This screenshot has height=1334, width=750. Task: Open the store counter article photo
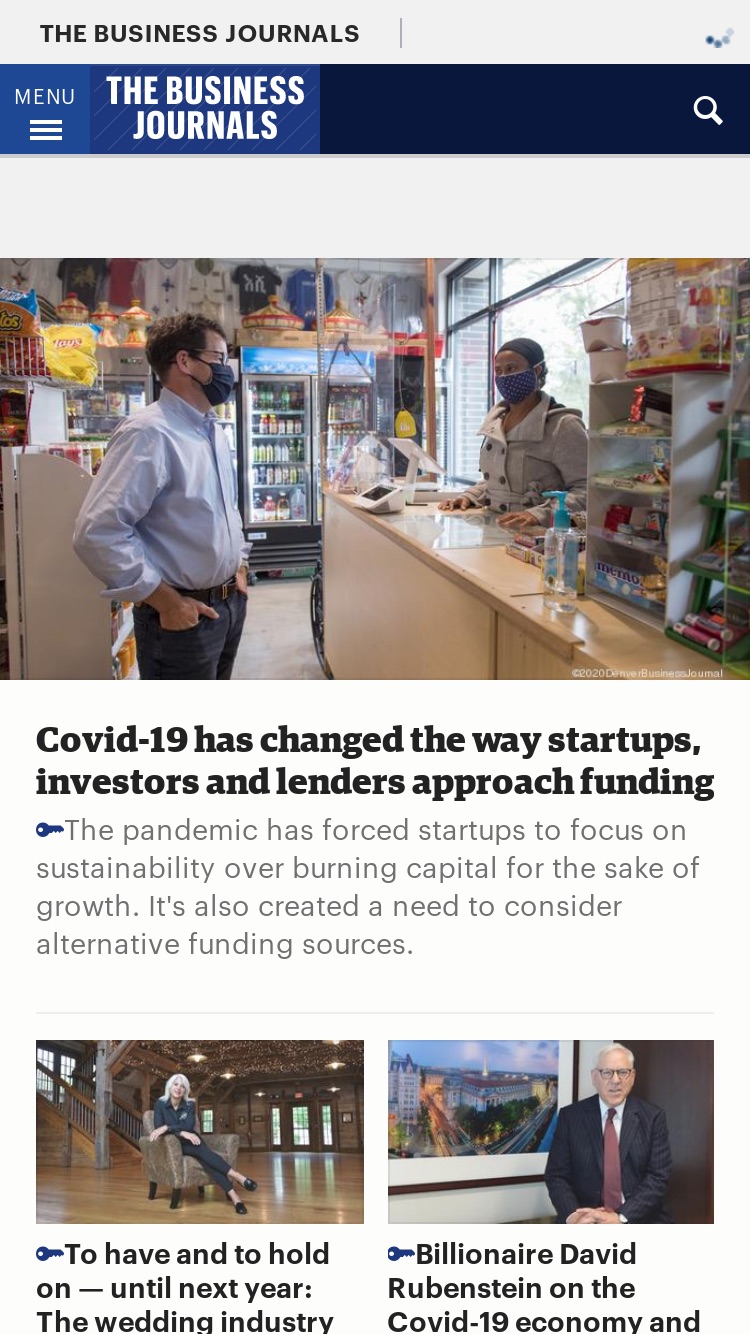tap(375, 469)
